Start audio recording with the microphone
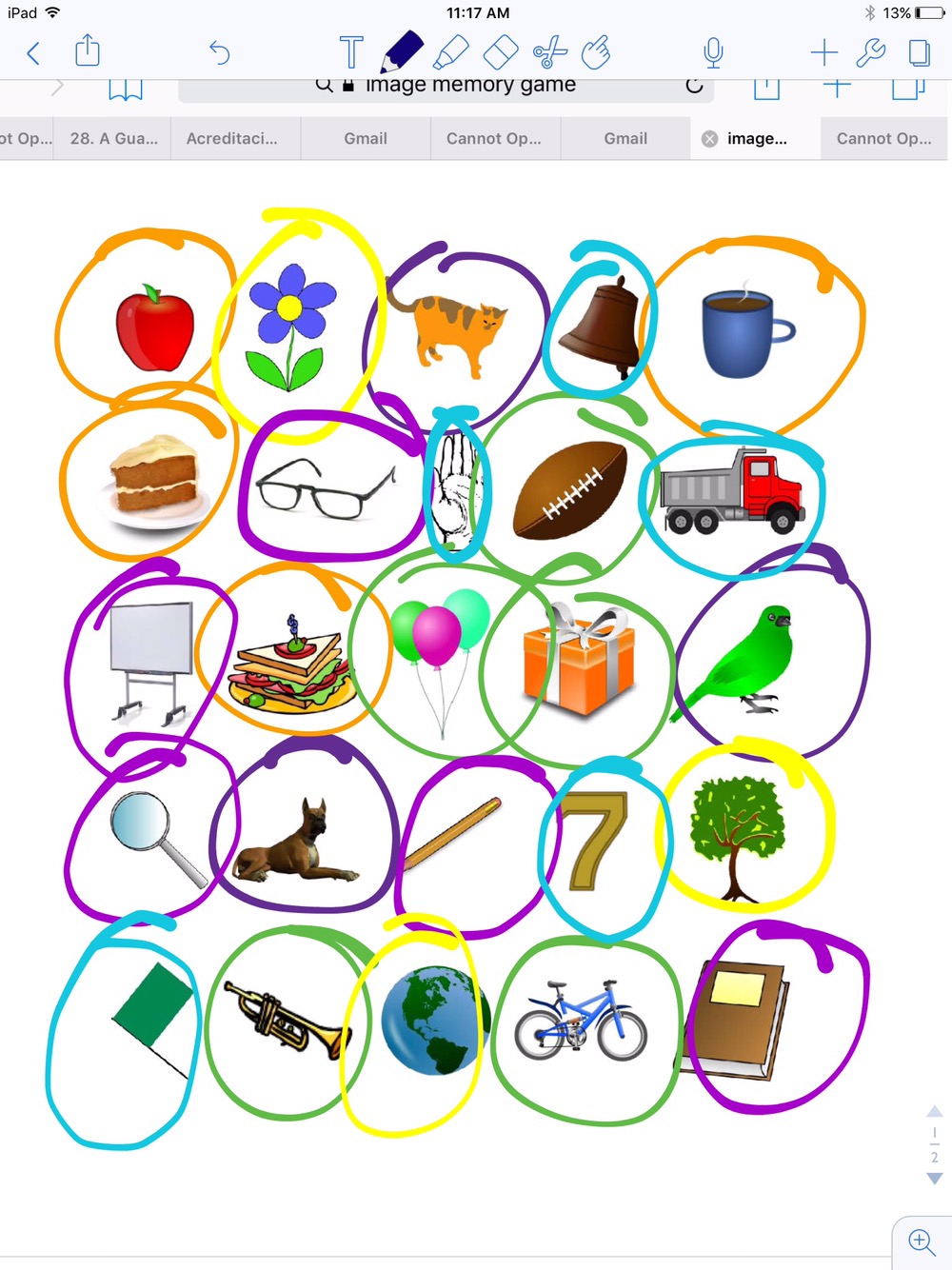The image size is (952, 1270). [713, 52]
